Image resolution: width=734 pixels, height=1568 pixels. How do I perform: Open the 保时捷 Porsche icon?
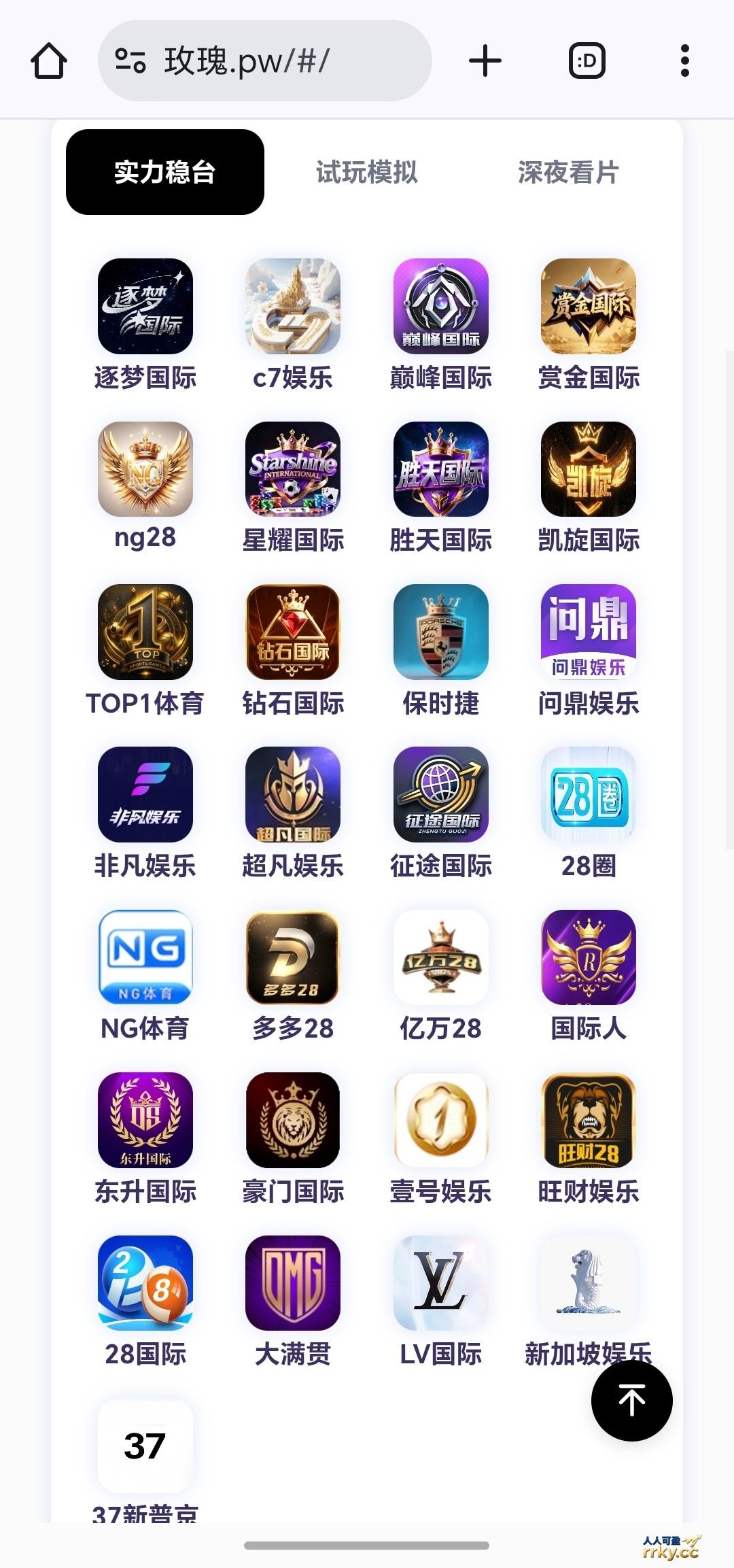pyautogui.click(x=440, y=632)
